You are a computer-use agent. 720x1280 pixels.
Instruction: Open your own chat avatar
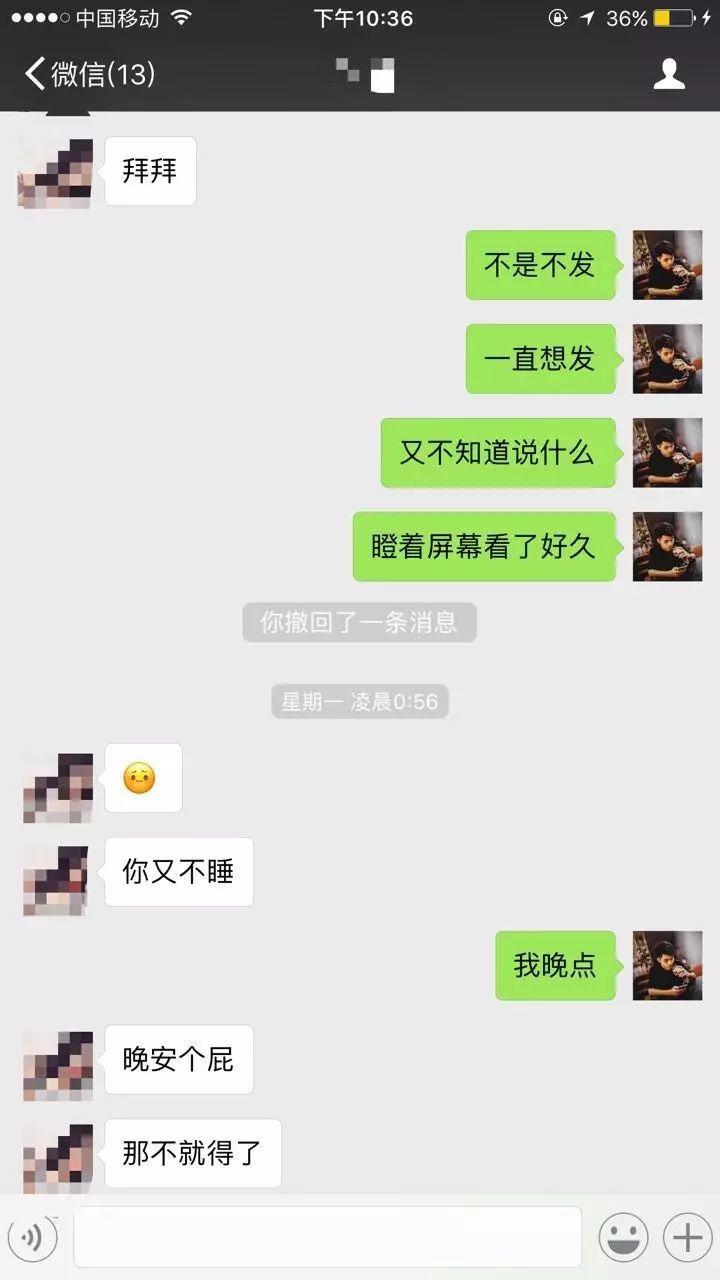[667, 265]
